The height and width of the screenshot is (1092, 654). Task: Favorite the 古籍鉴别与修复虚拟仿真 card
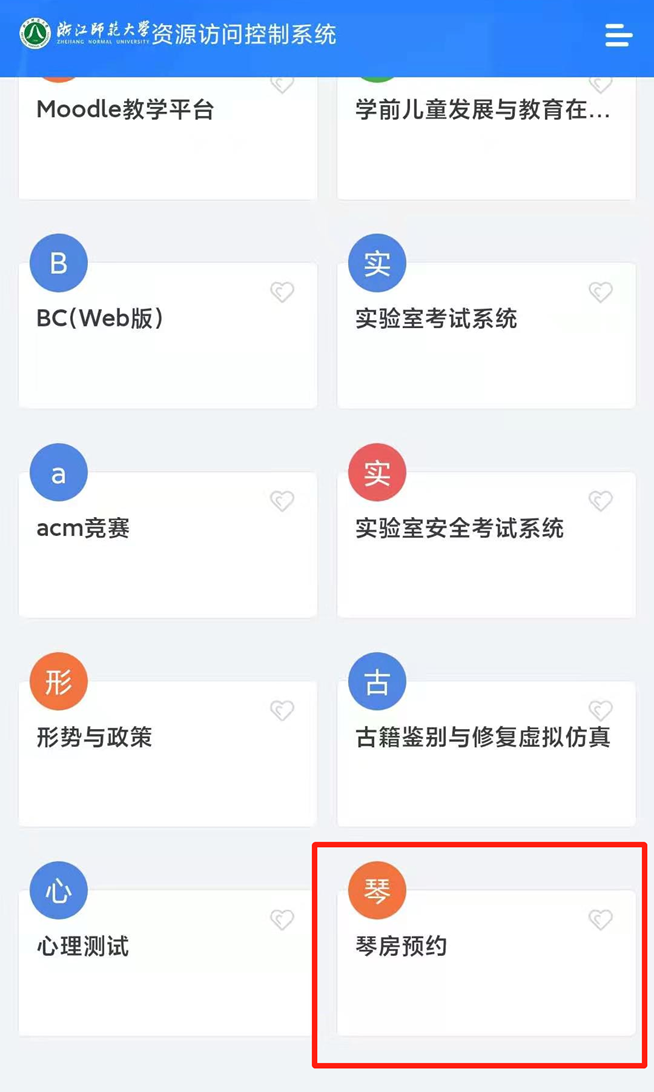pyautogui.click(x=600, y=710)
